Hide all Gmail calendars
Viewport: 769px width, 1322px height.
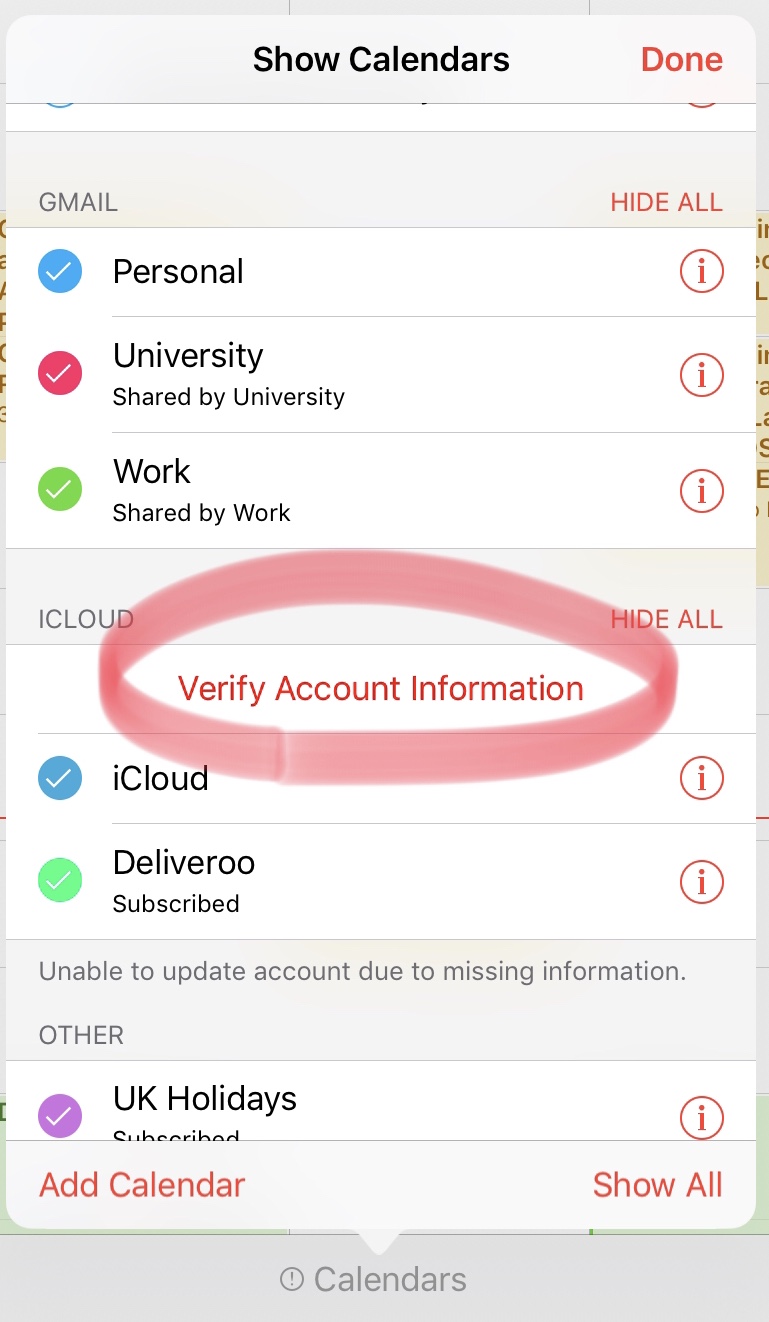tap(666, 202)
